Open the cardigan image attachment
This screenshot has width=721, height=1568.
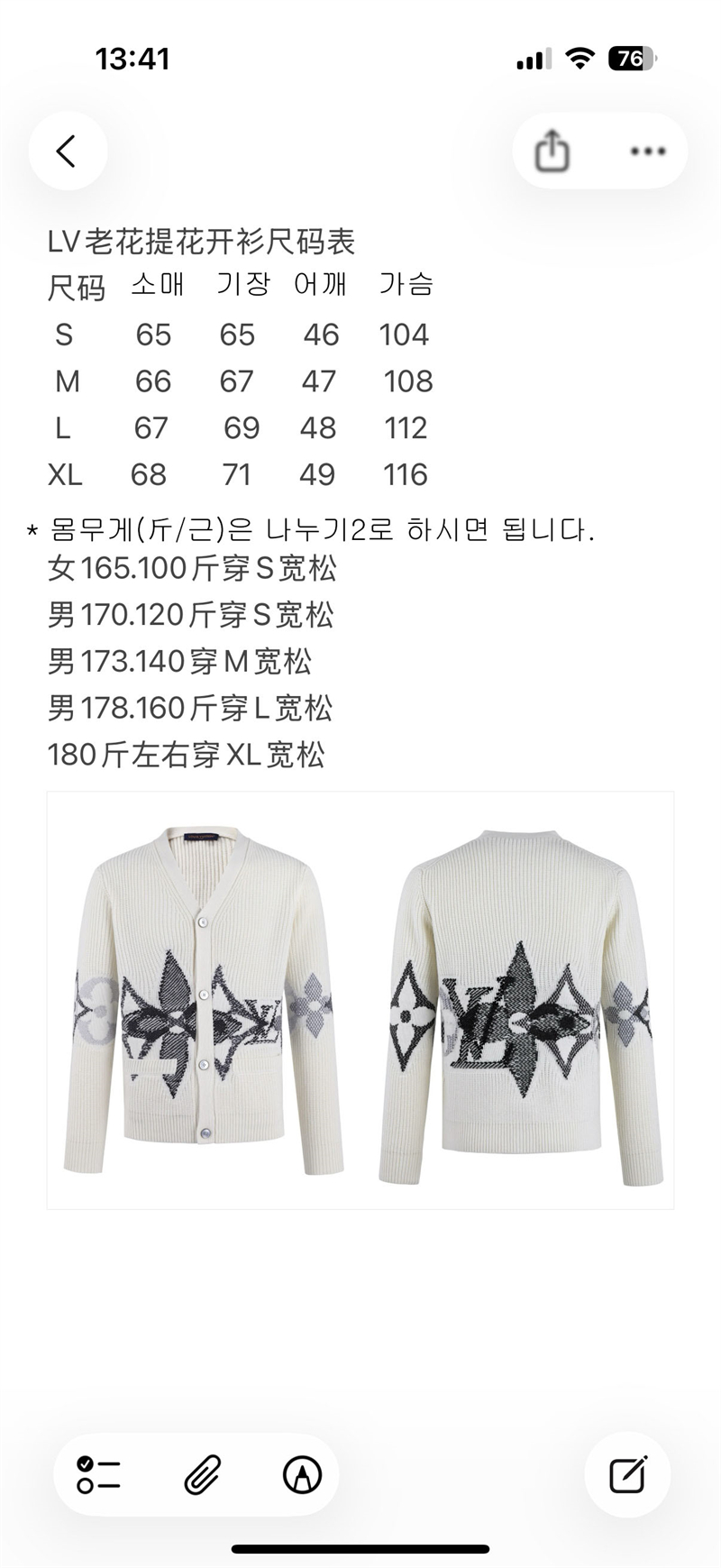pyautogui.click(x=360, y=1000)
